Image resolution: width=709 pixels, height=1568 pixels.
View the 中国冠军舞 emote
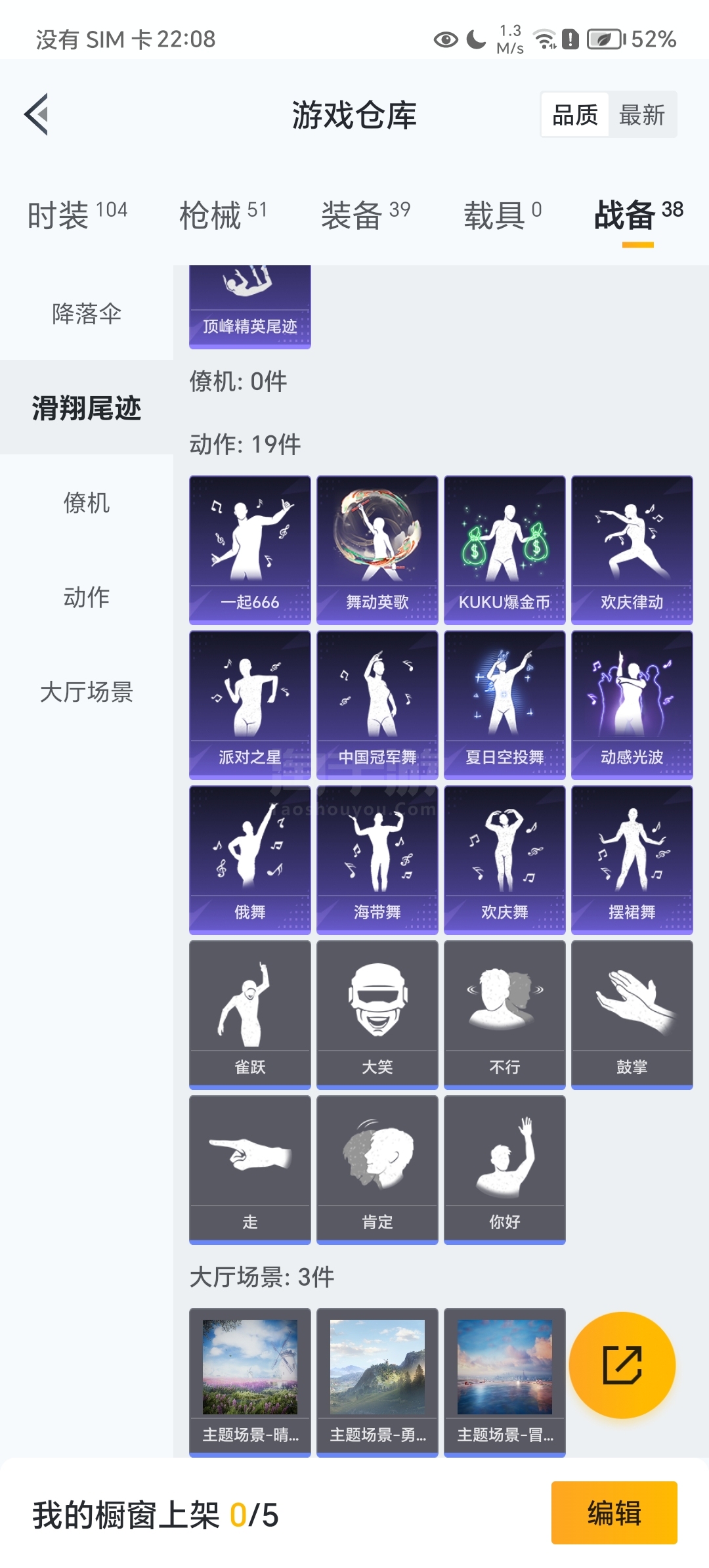click(377, 705)
